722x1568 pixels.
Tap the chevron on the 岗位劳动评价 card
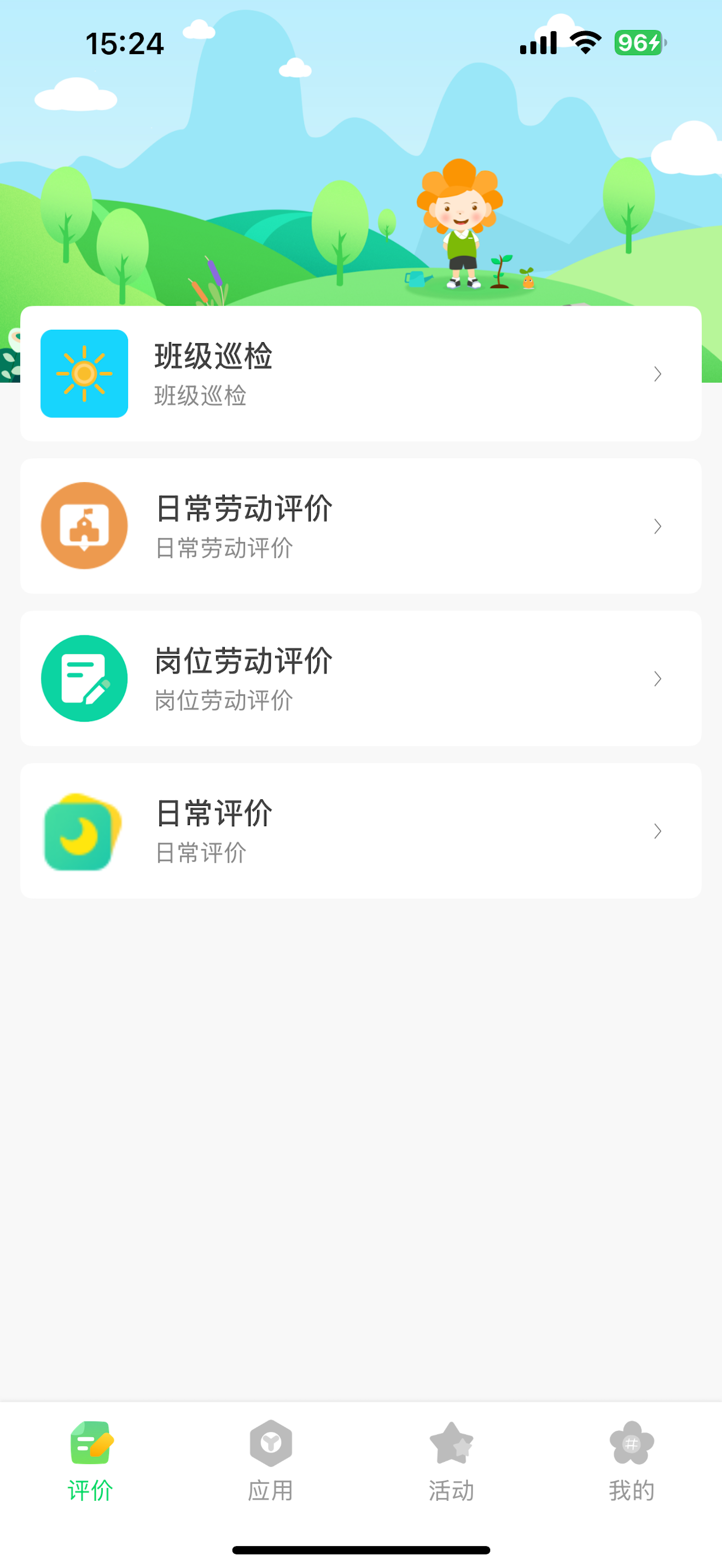point(658,678)
